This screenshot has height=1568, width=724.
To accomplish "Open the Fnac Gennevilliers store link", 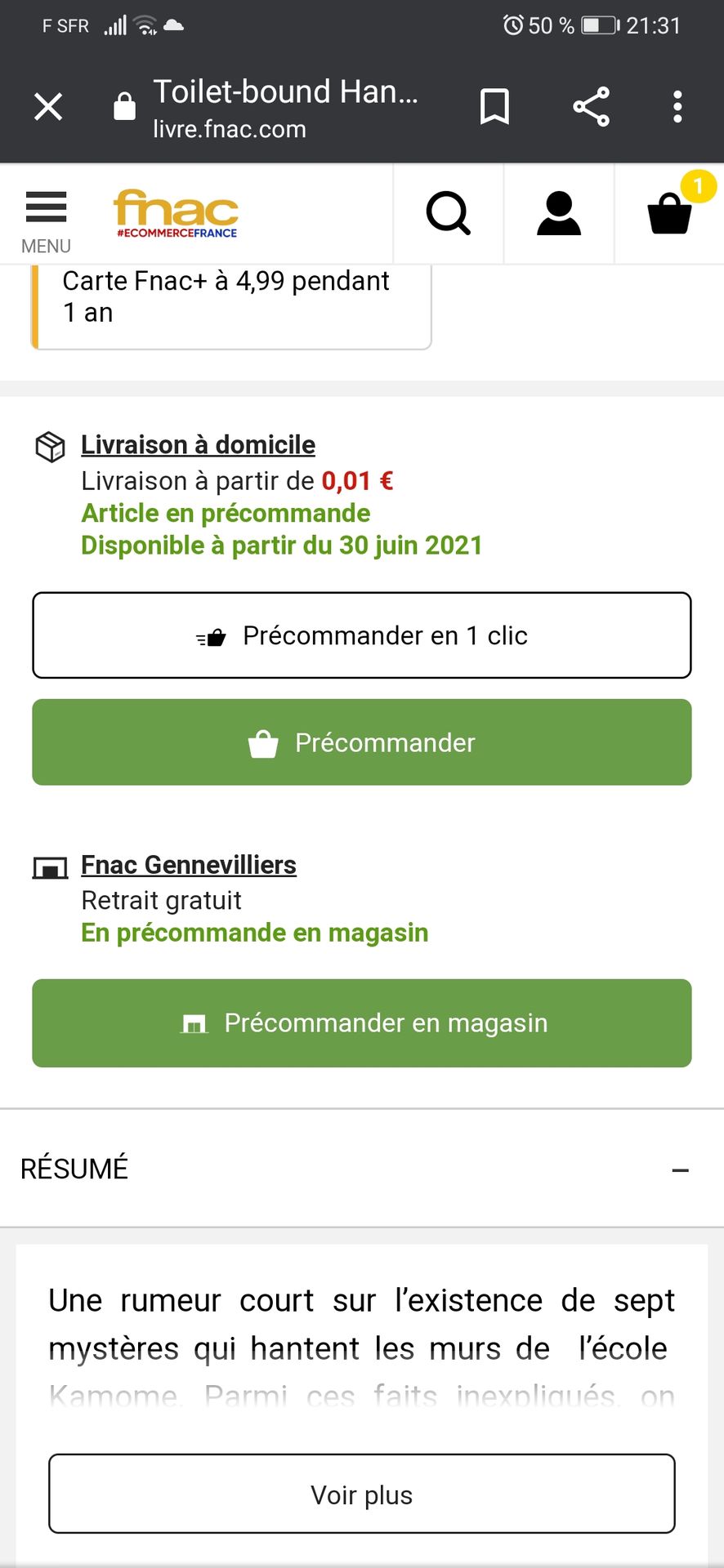I will click(189, 865).
